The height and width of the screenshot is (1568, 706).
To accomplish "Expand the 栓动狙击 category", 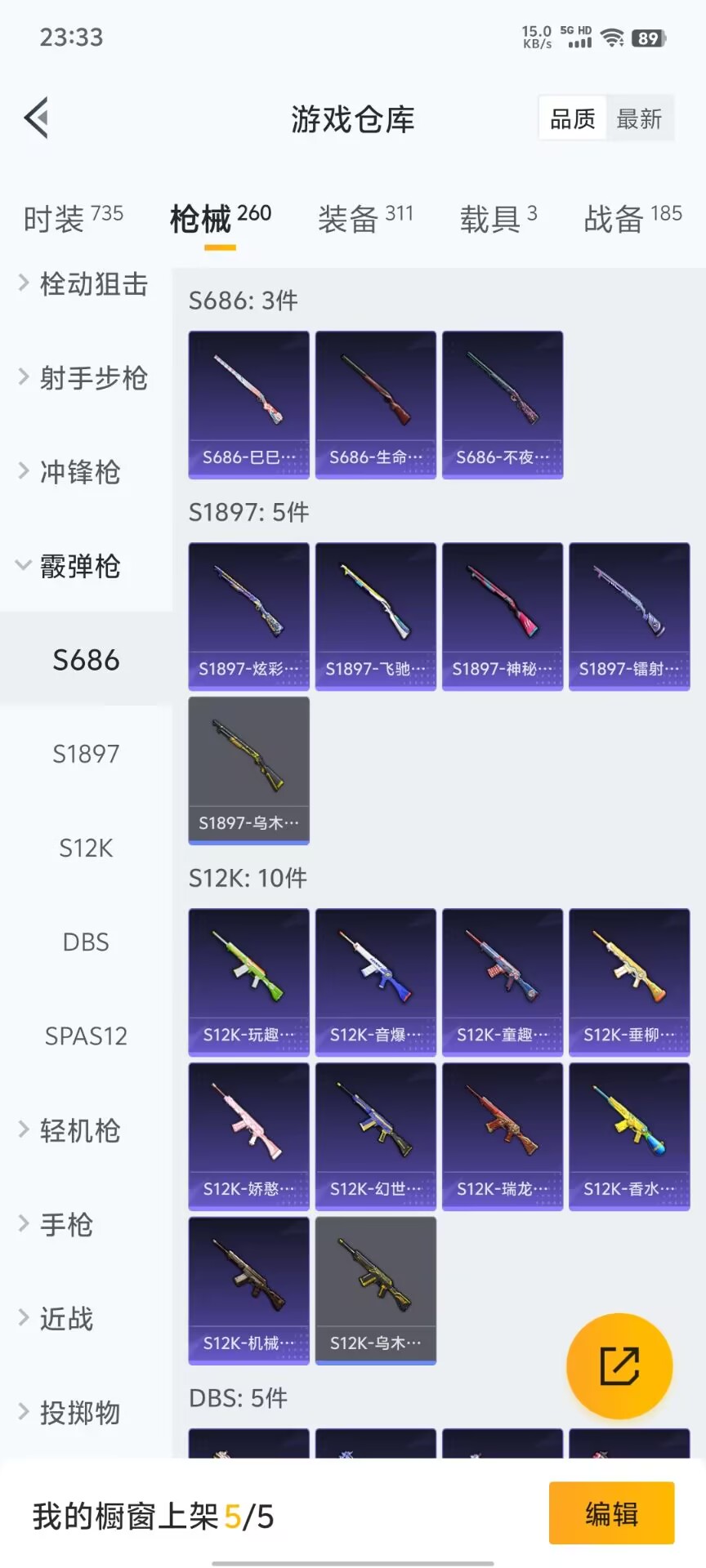I will point(84,284).
